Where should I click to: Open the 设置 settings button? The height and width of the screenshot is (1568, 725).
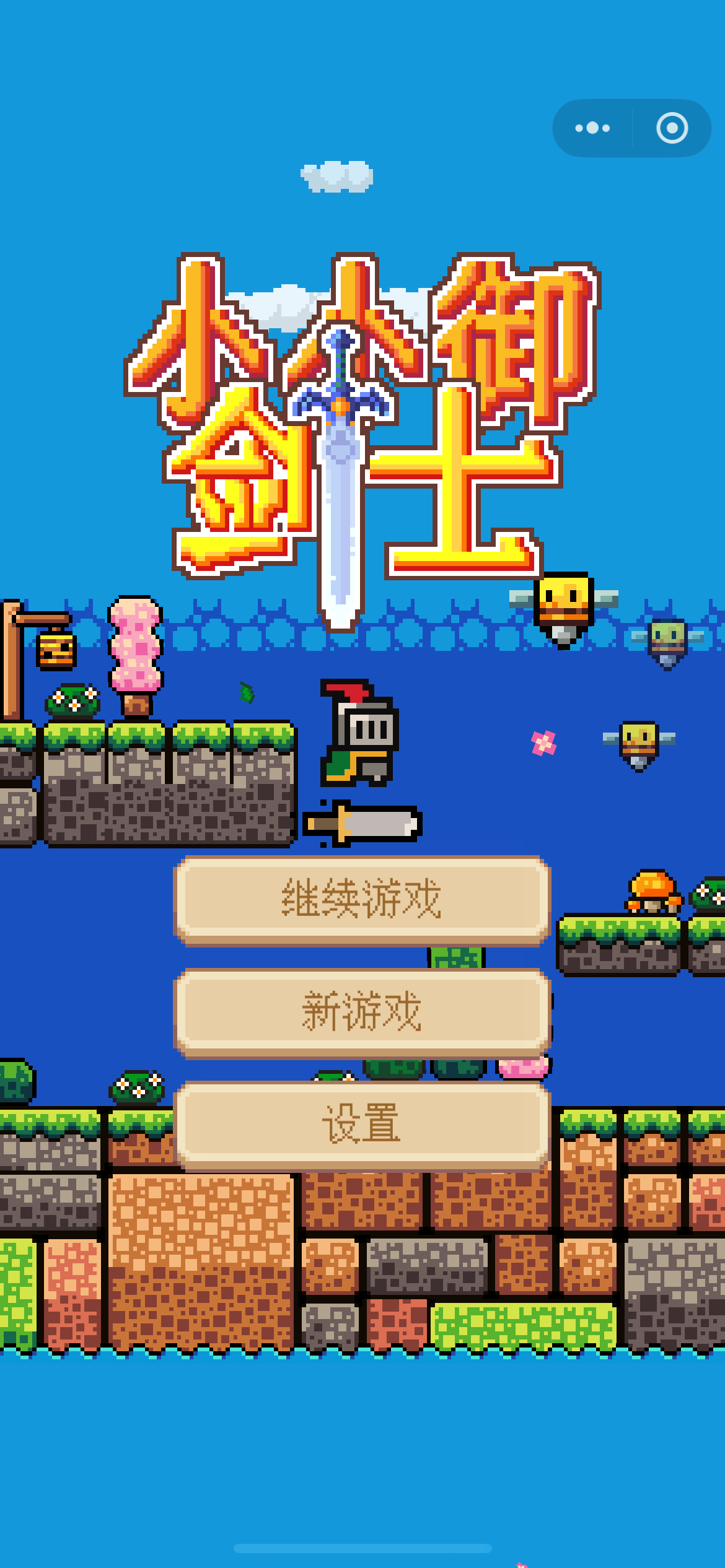tap(362, 1125)
